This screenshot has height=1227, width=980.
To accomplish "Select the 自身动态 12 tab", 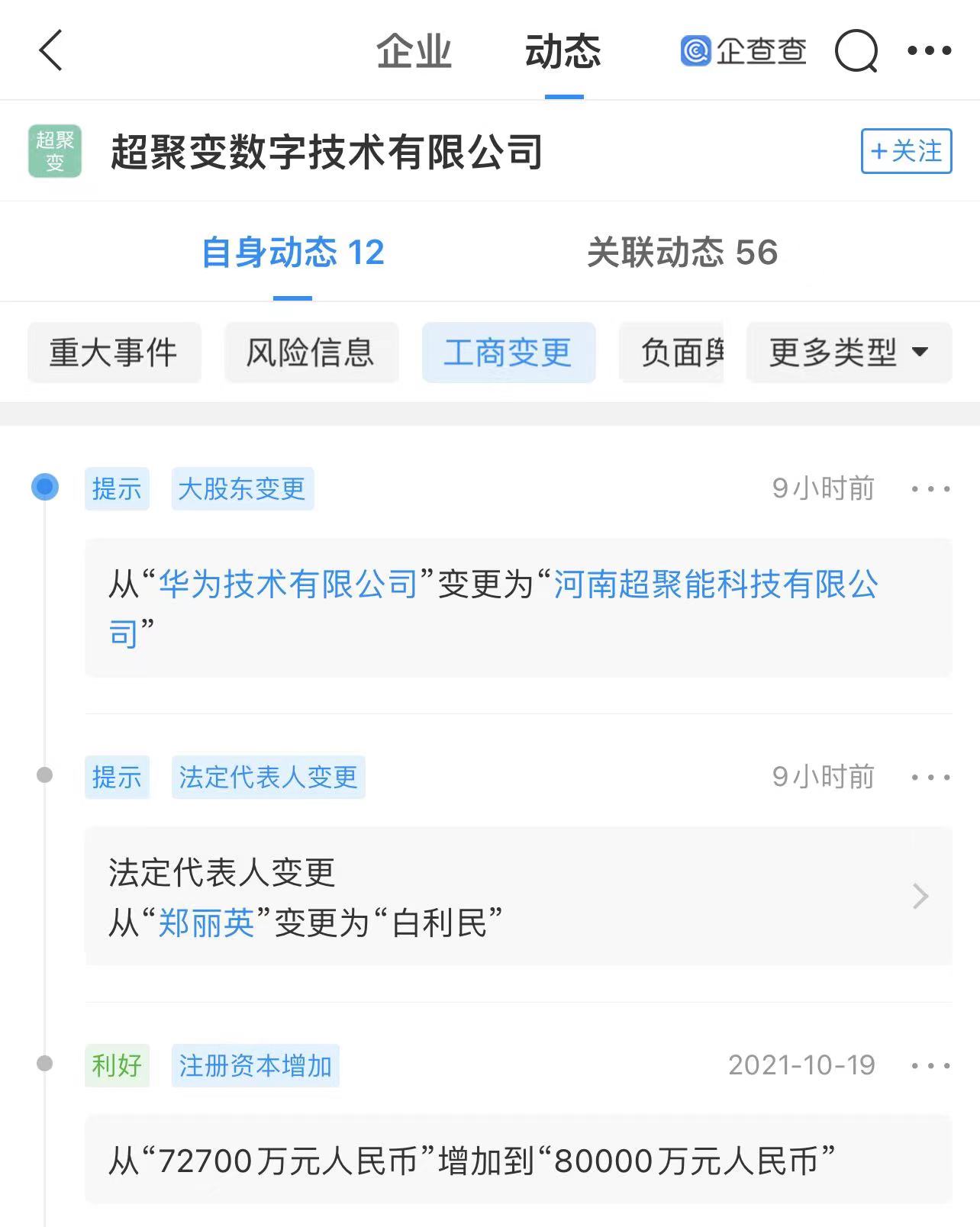I will pos(292,253).
